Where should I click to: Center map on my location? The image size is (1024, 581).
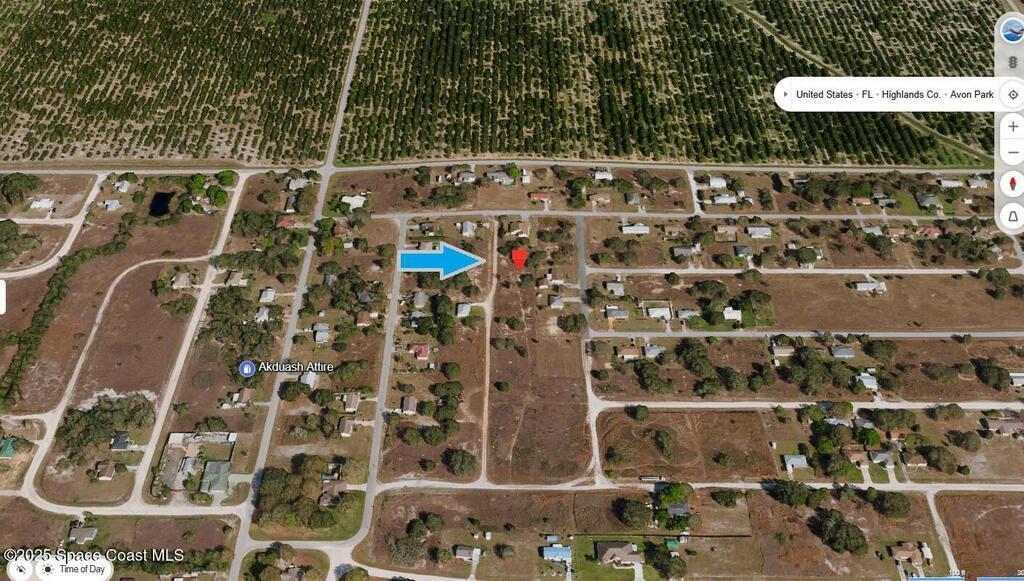click(x=1012, y=94)
